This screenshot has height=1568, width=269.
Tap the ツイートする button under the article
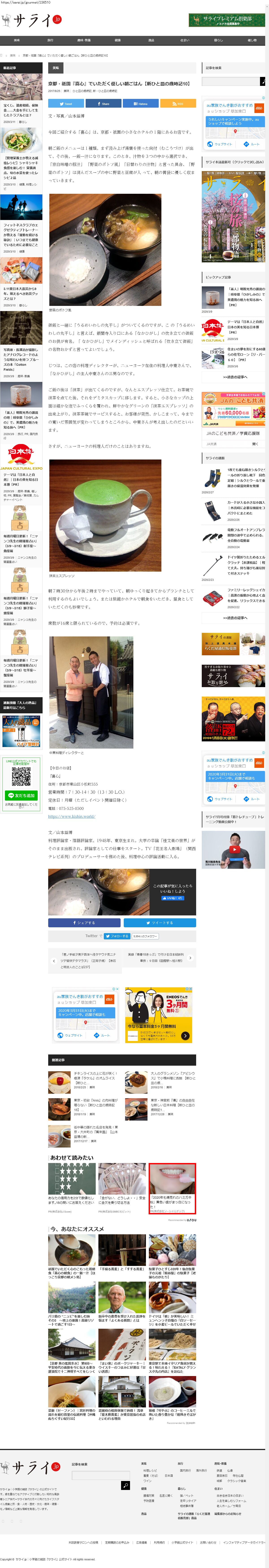[159, 923]
